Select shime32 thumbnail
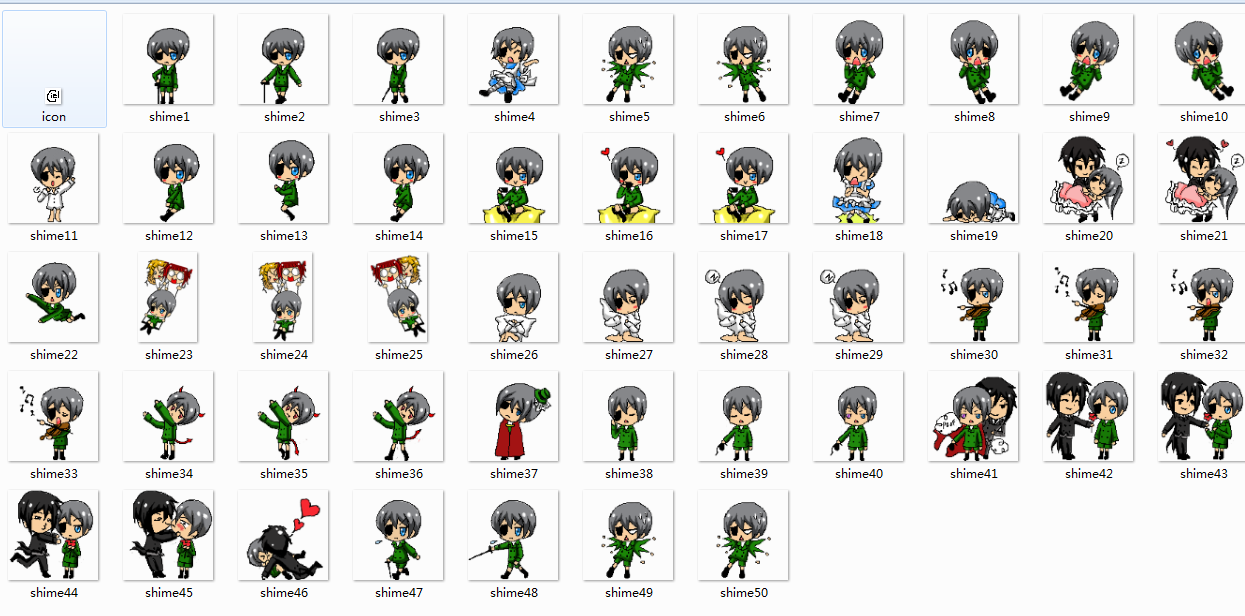This screenshot has width=1245, height=616. [x=1203, y=298]
